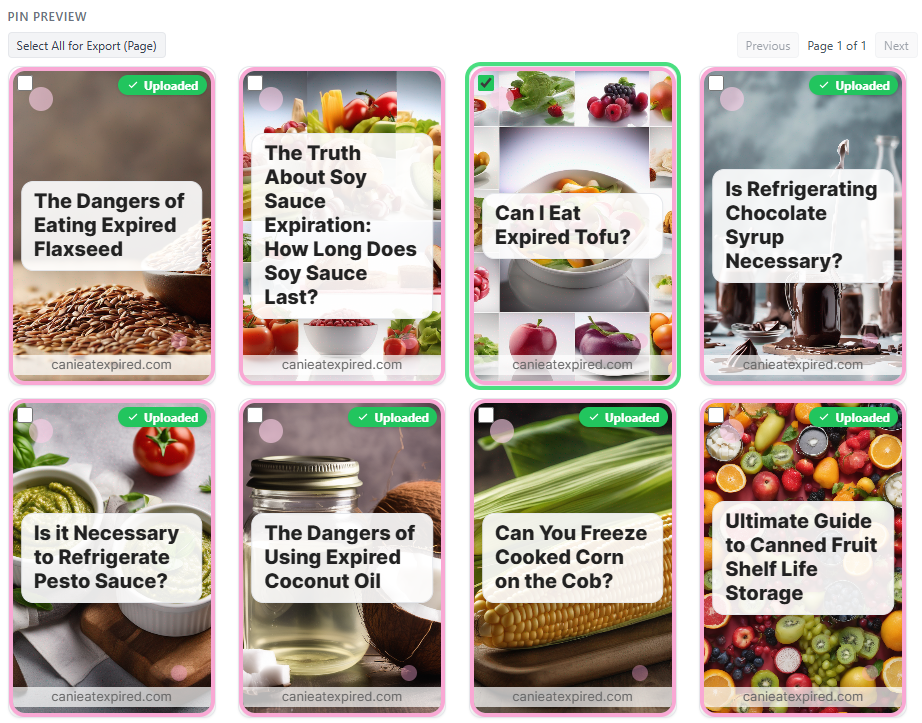Mark the Corn on the Cob pin checkbox
The image size is (922, 723).
click(x=486, y=415)
